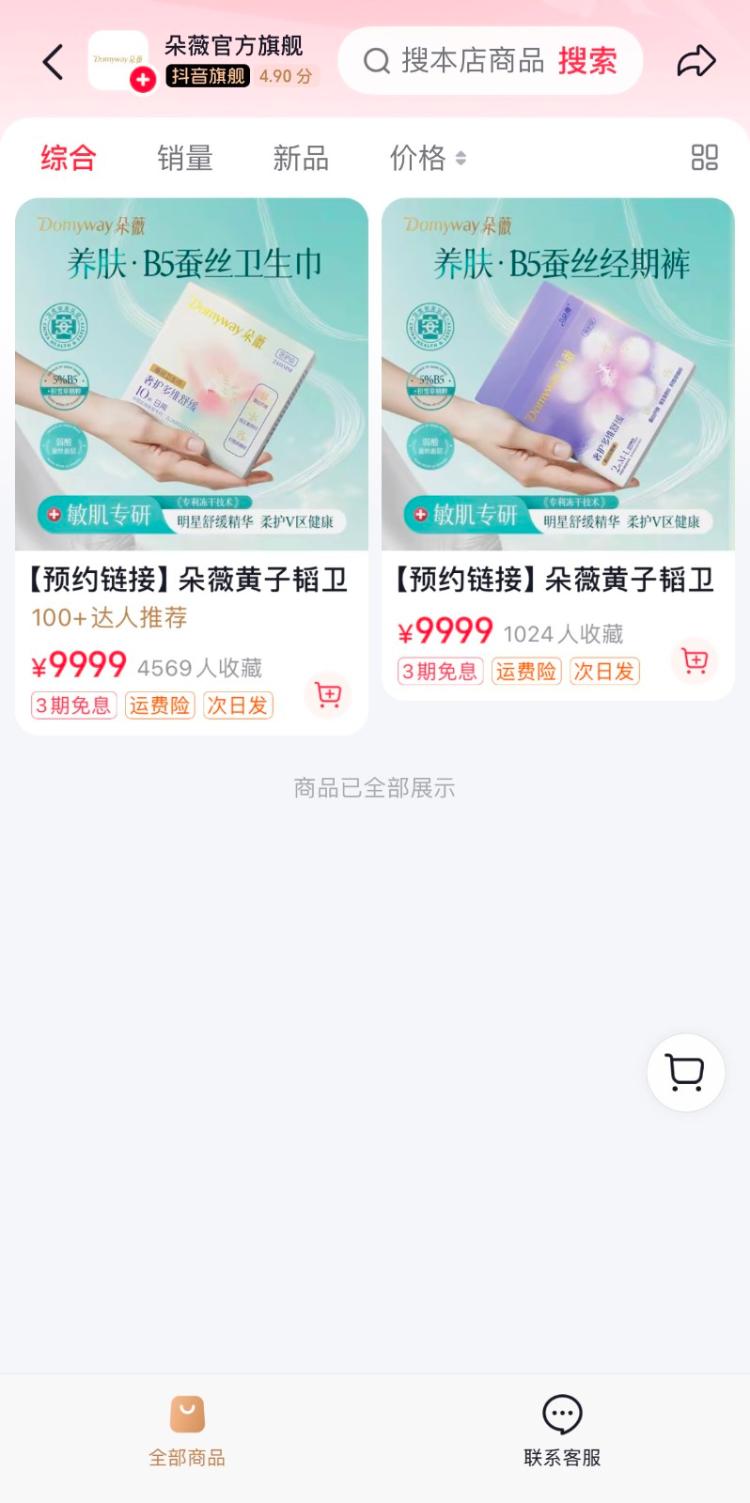Sort products by 销量
The height and width of the screenshot is (1503, 750).
[185, 158]
